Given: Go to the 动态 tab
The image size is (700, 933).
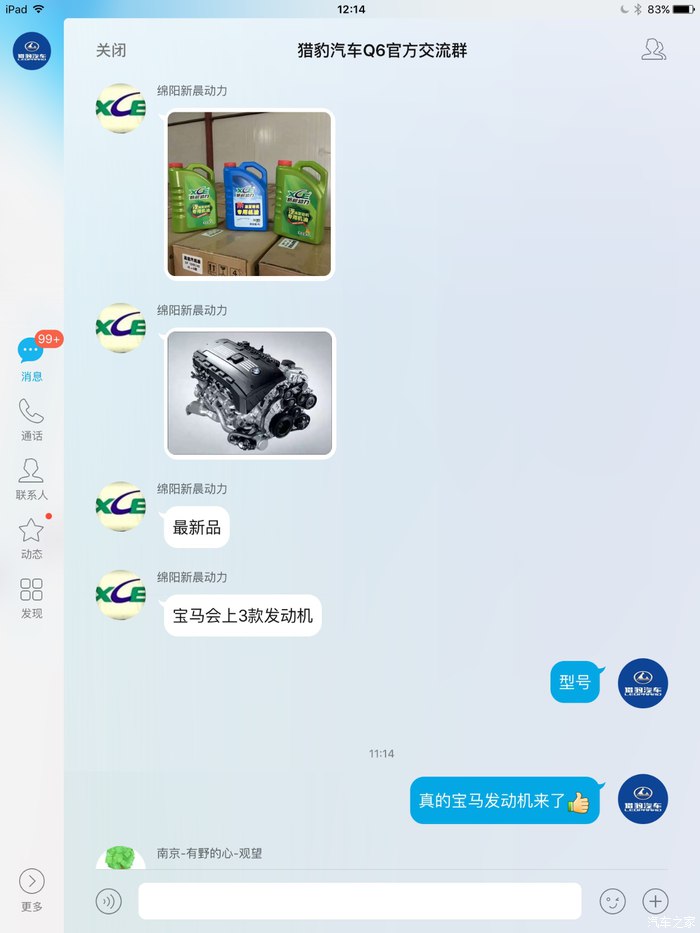Looking at the screenshot, I should pyautogui.click(x=32, y=537).
